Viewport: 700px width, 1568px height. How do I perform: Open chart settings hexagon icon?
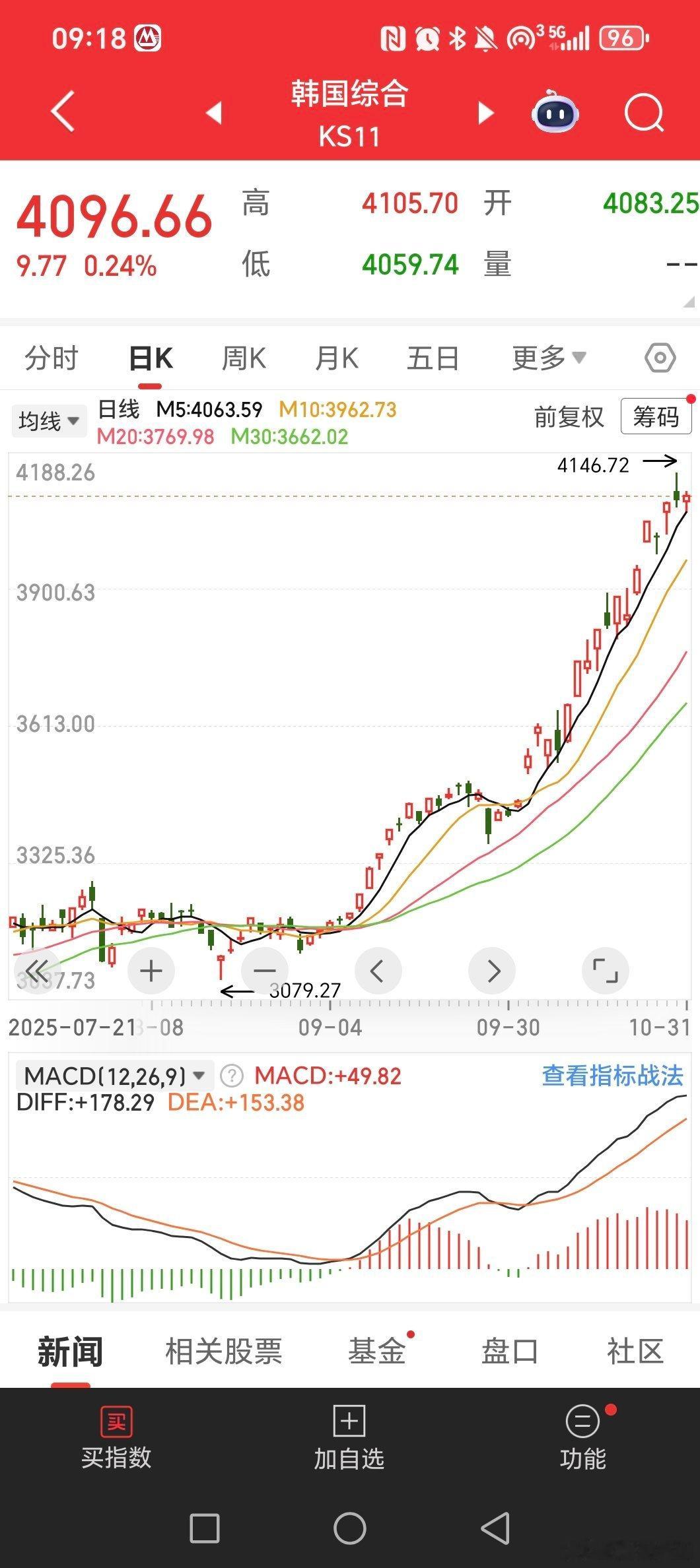pyautogui.click(x=660, y=358)
